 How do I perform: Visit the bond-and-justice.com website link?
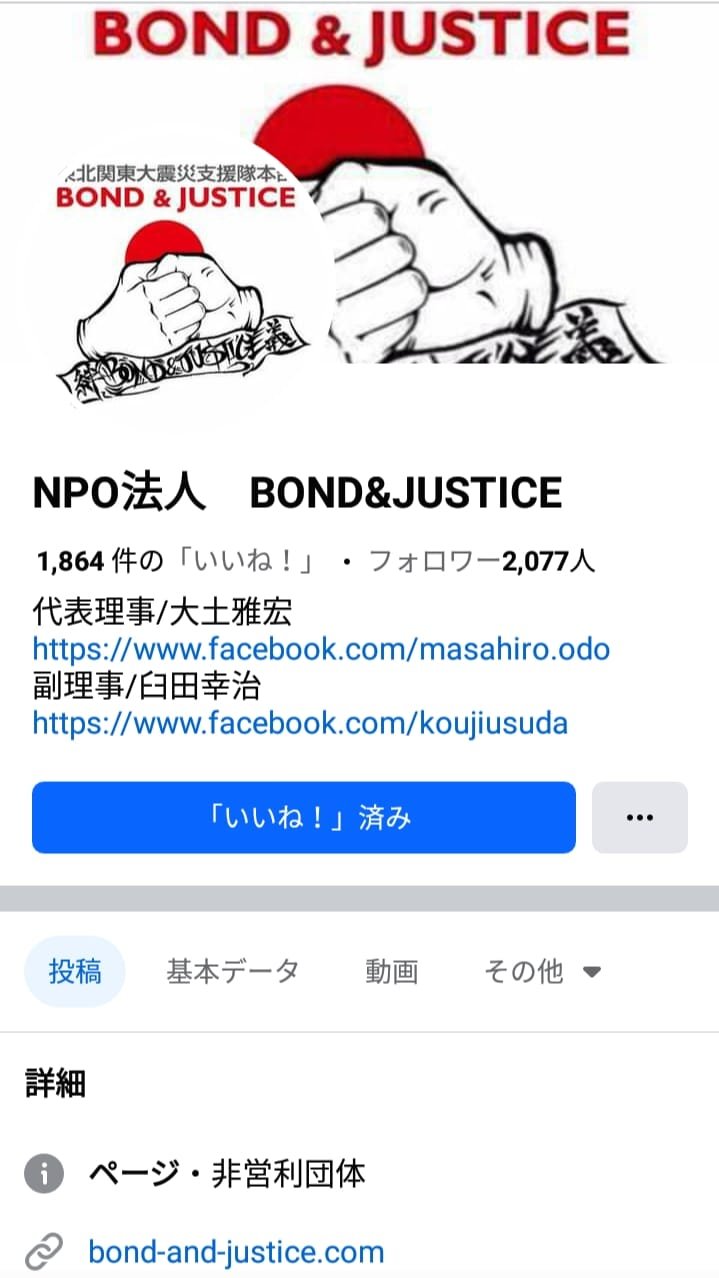click(x=236, y=1251)
